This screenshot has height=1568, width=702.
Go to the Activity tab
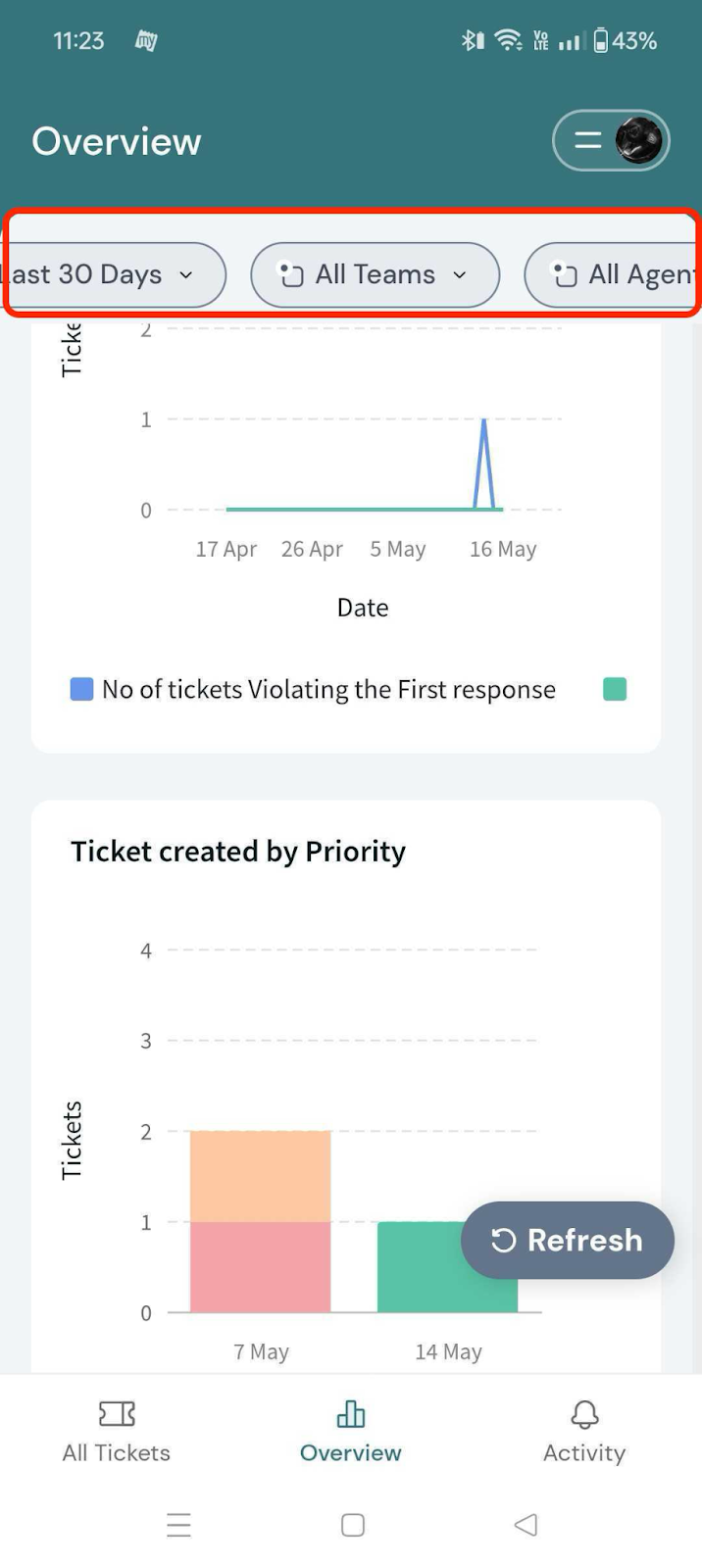(x=584, y=1431)
